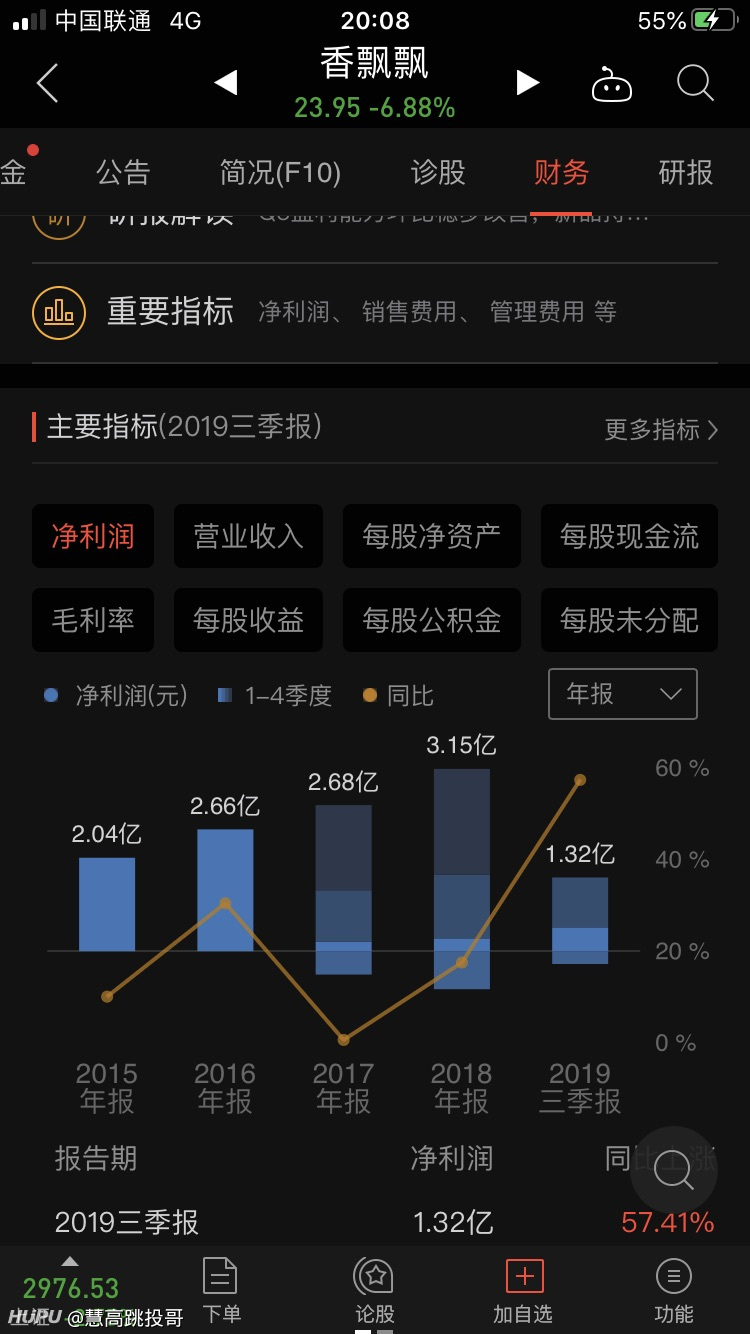Select the 营业收入 chip

(248, 536)
